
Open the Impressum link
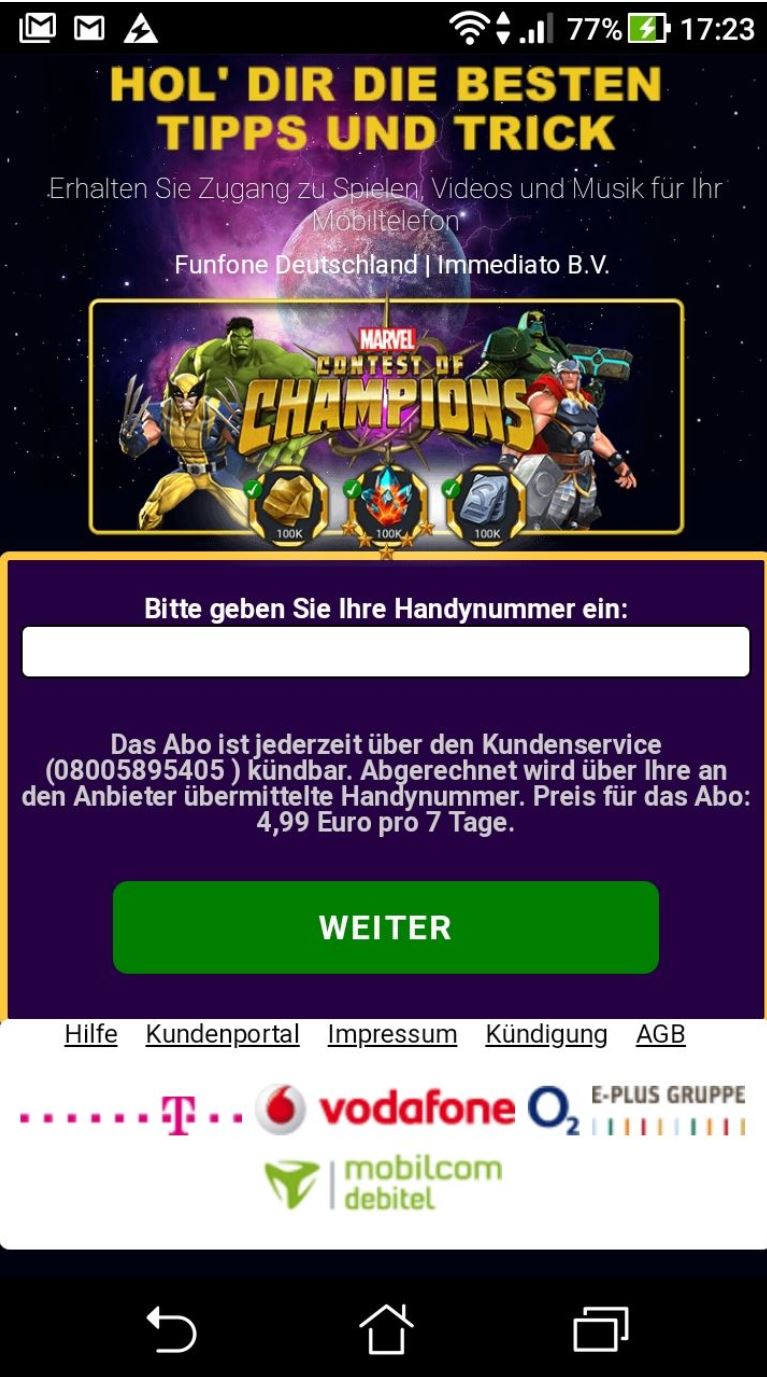[x=392, y=1034]
